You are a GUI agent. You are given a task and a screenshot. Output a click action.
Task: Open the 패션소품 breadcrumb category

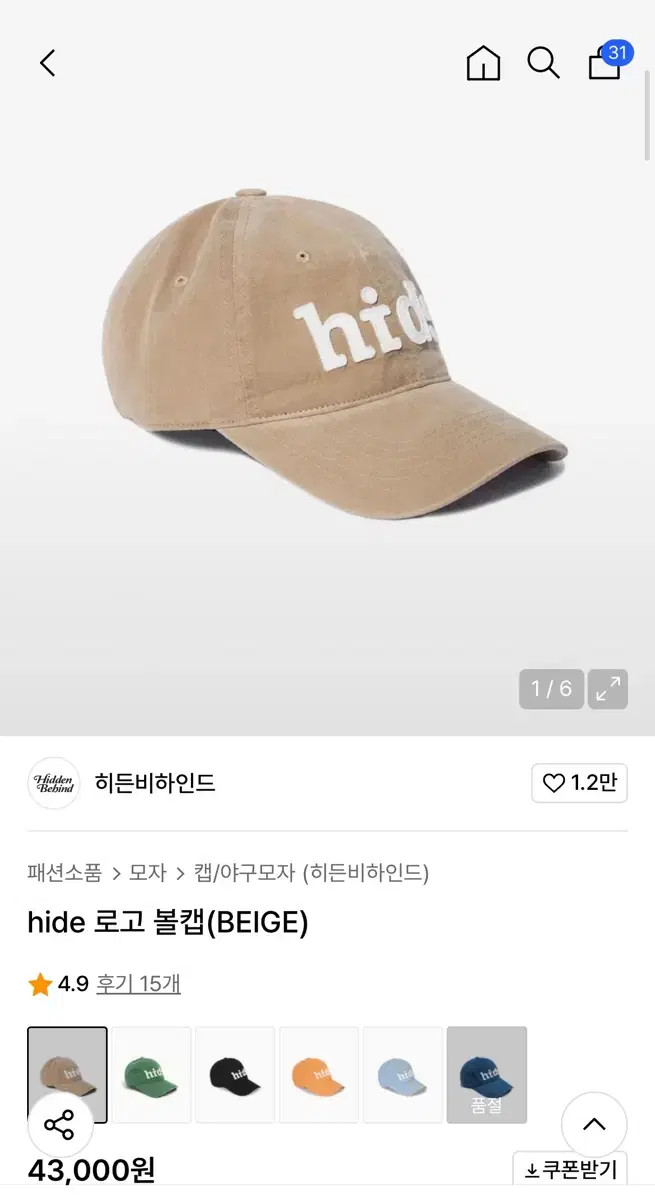pos(64,873)
